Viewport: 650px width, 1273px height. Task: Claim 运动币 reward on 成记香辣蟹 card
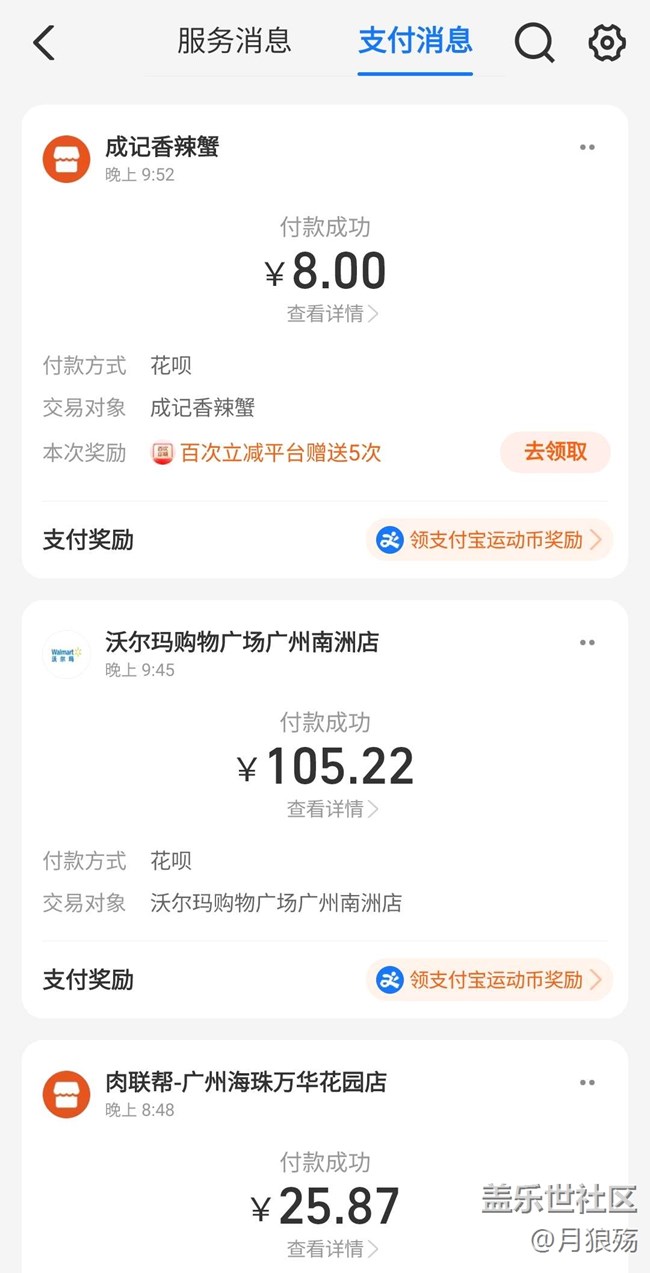coord(489,540)
